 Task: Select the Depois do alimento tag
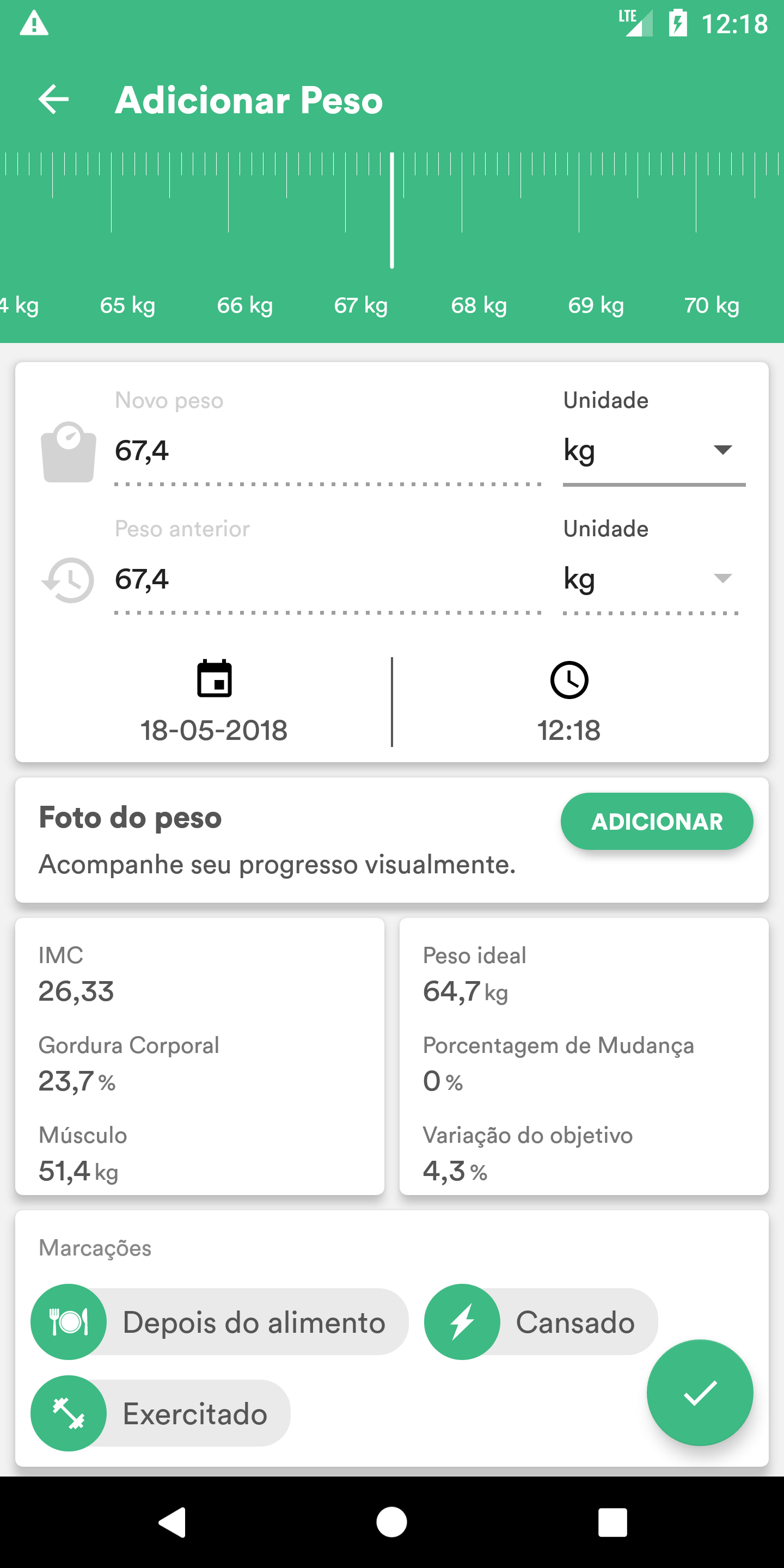point(219,1322)
